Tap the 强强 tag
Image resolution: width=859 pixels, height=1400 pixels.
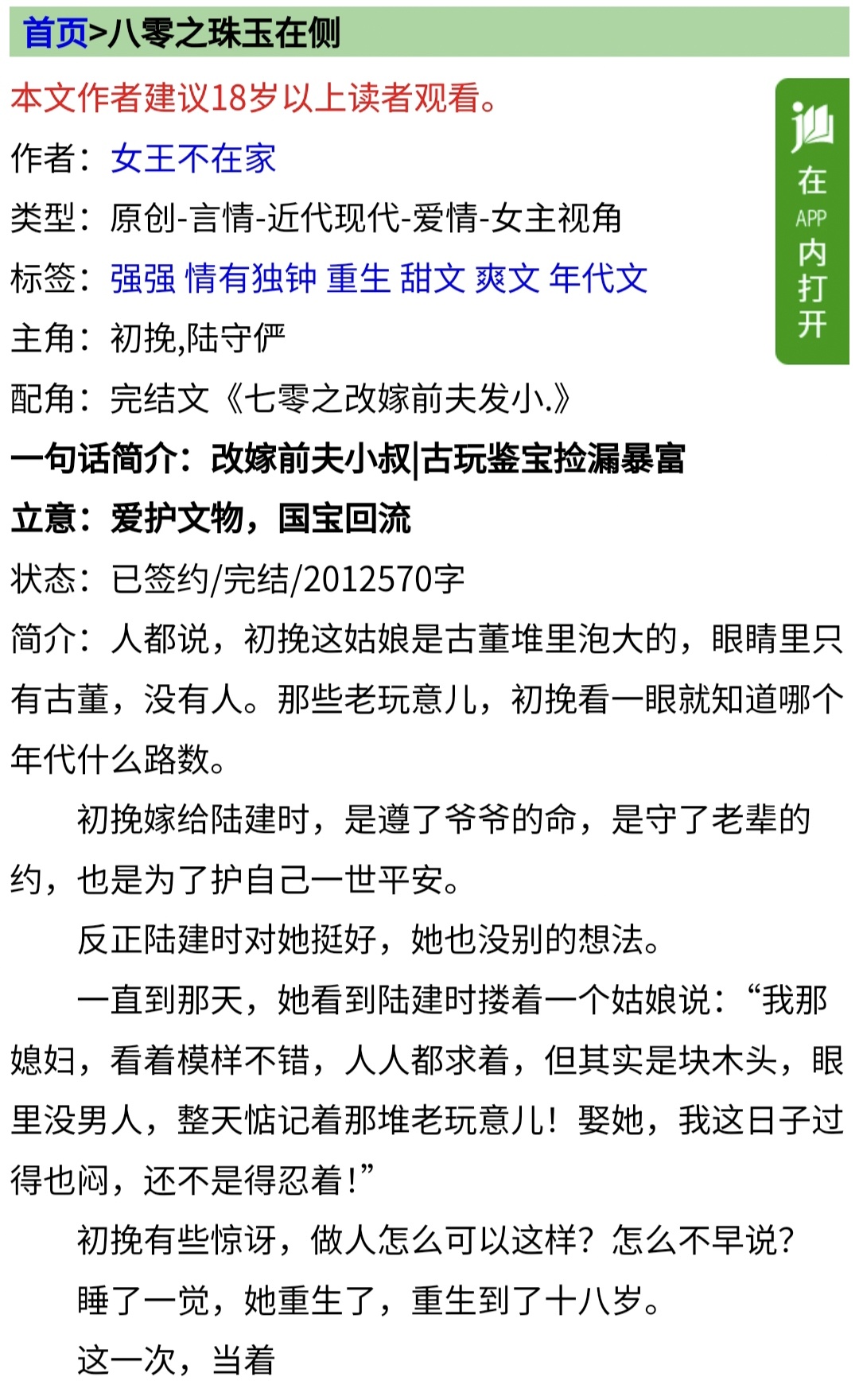[x=143, y=278]
